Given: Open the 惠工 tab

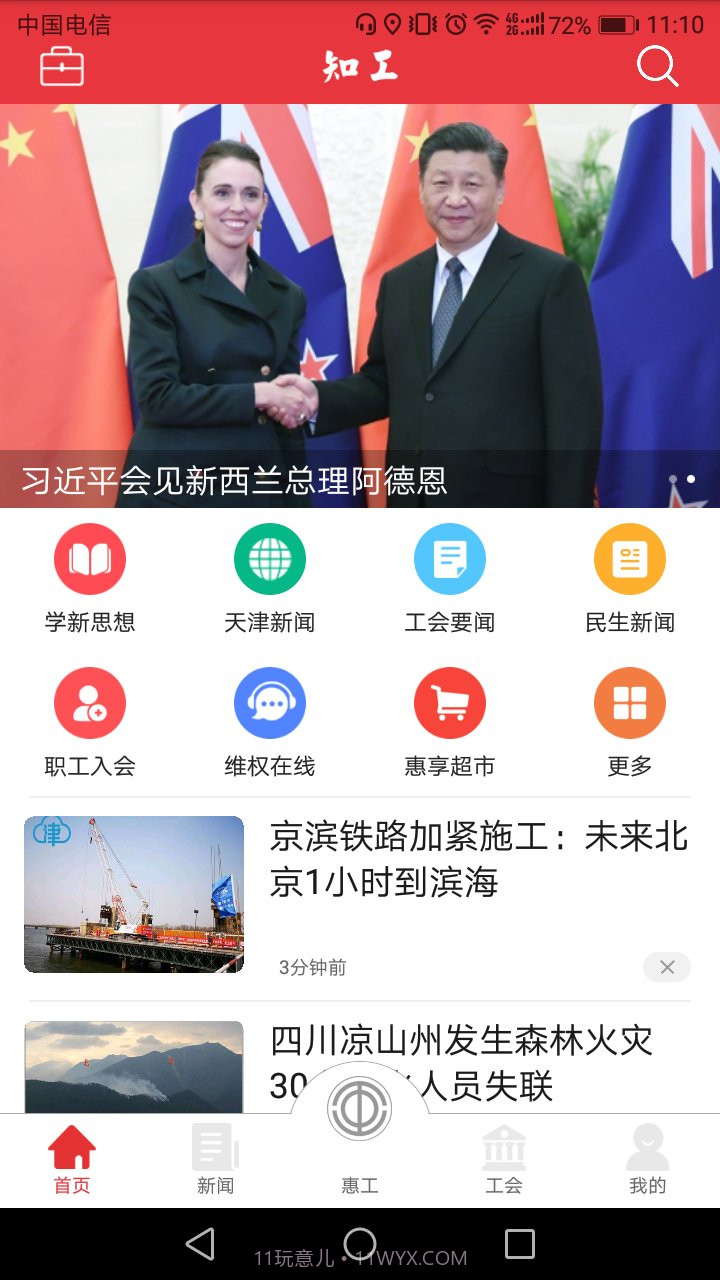Looking at the screenshot, I should coord(359,1160).
